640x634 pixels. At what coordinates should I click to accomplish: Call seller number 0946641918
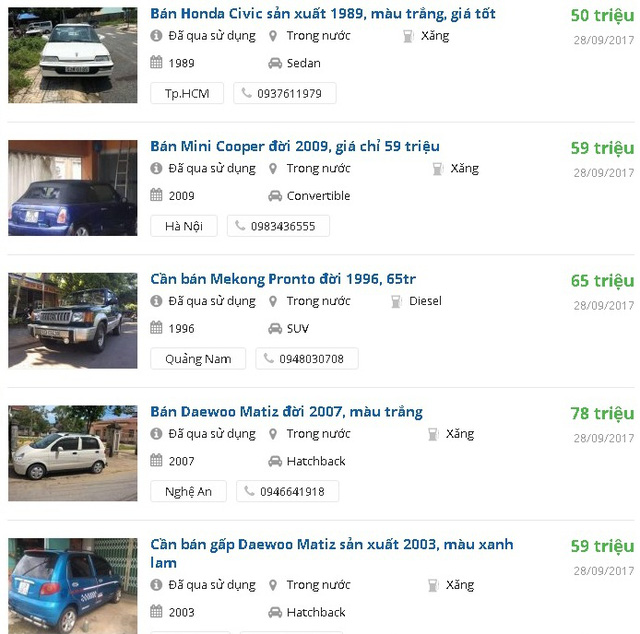click(287, 491)
